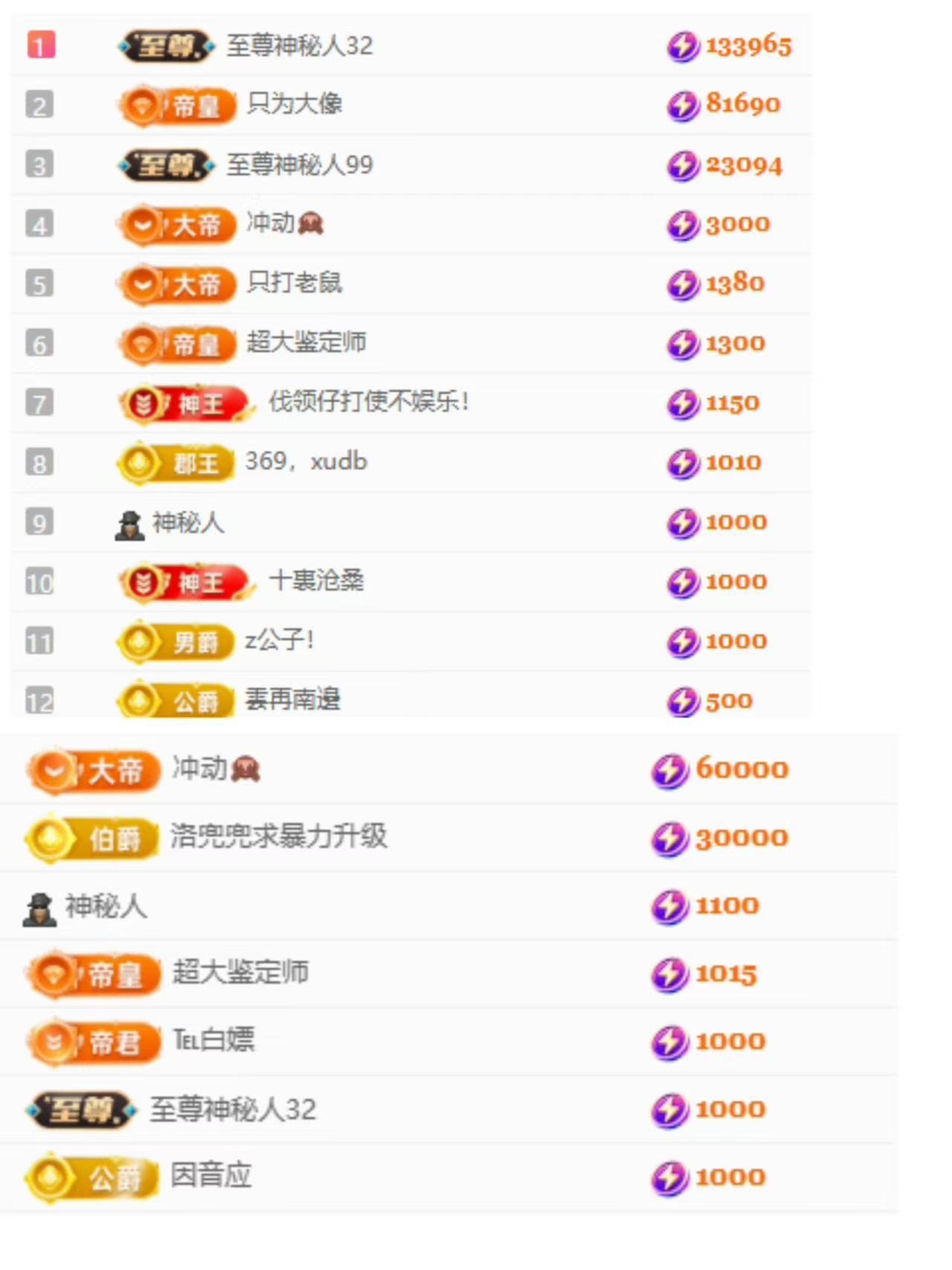Click the mystery person hat icon beside 神秘人
The width and height of the screenshot is (952, 1270).
[x=130, y=522]
